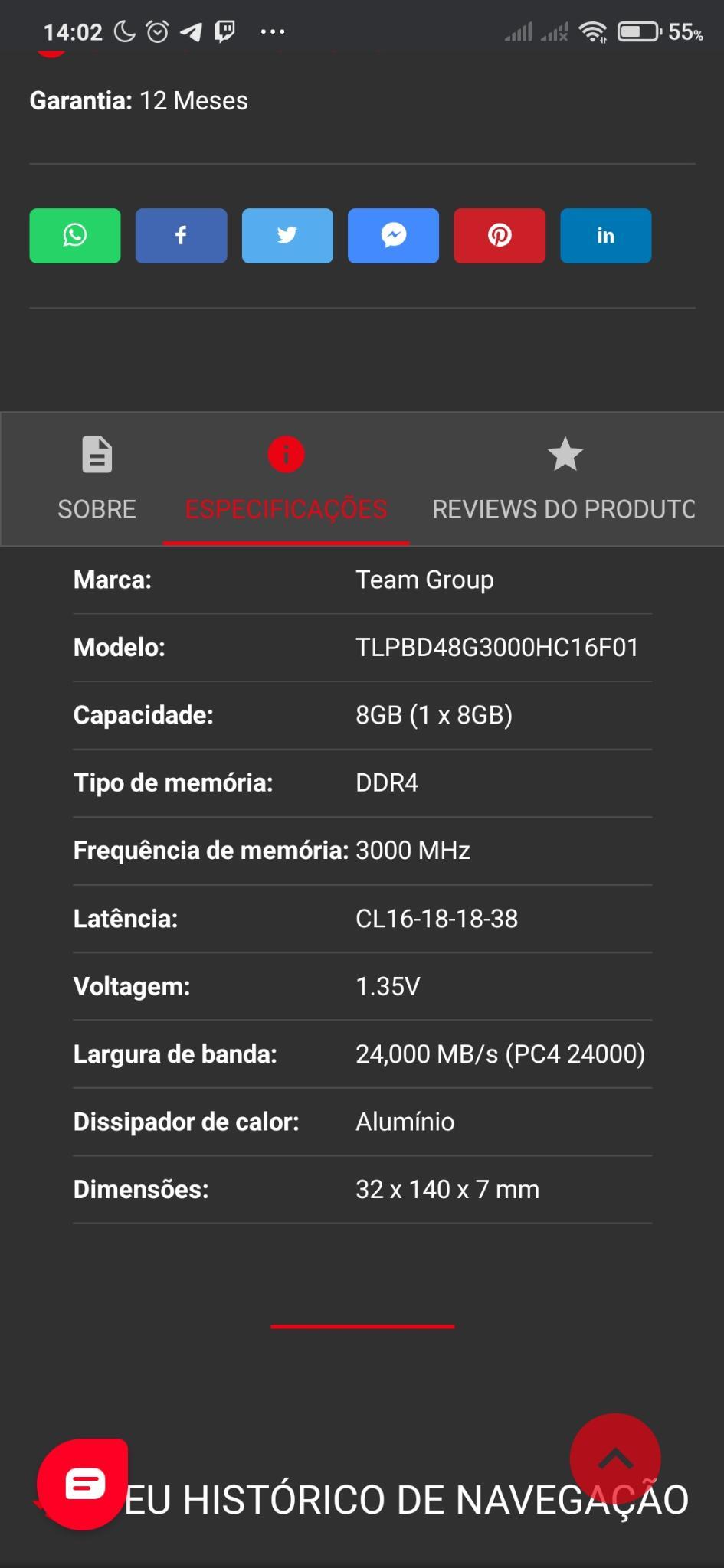Tap the back-to-top arrow button
This screenshot has height=1568, width=724.
click(x=615, y=1459)
